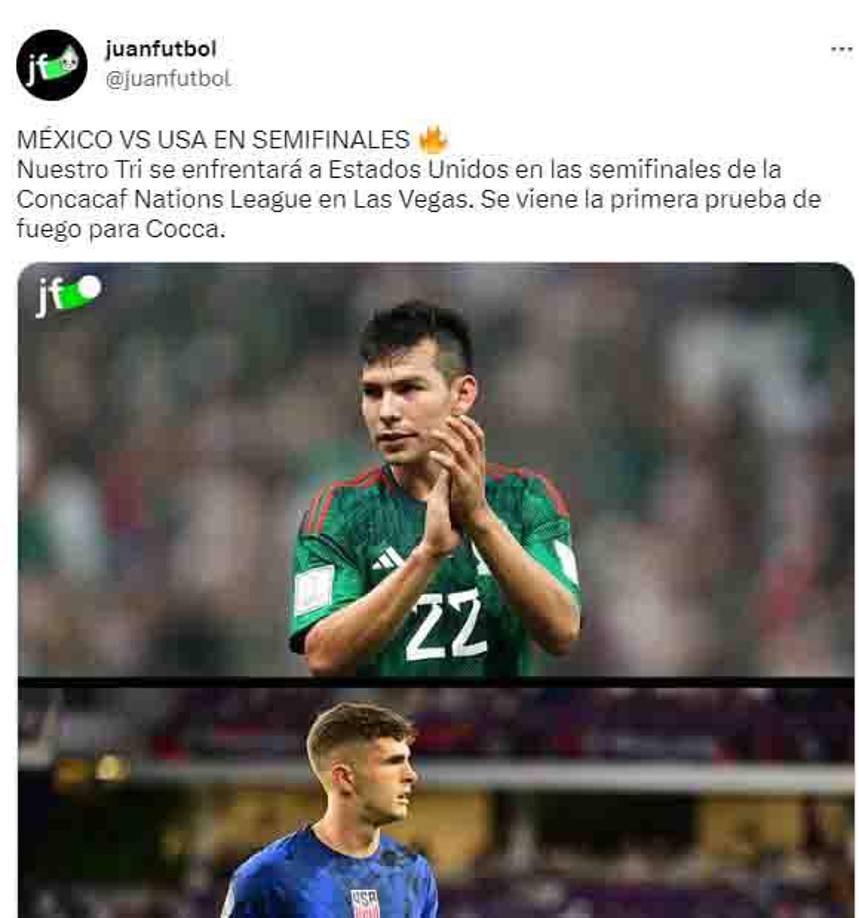The image size is (859, 918).
Task: Expand the bottom photo of Christian Pulisic
Action: coord(430,800)
